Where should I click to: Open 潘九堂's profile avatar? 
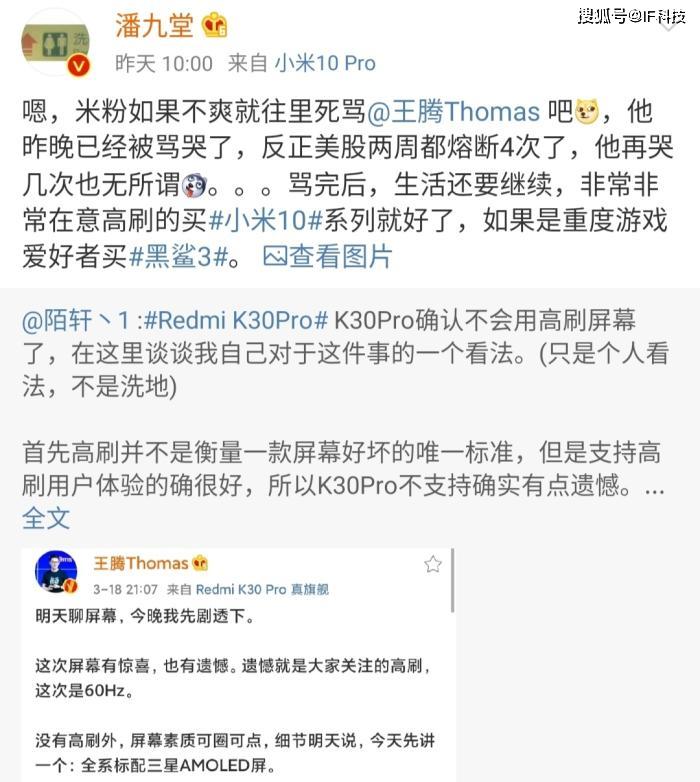[56, 42]
